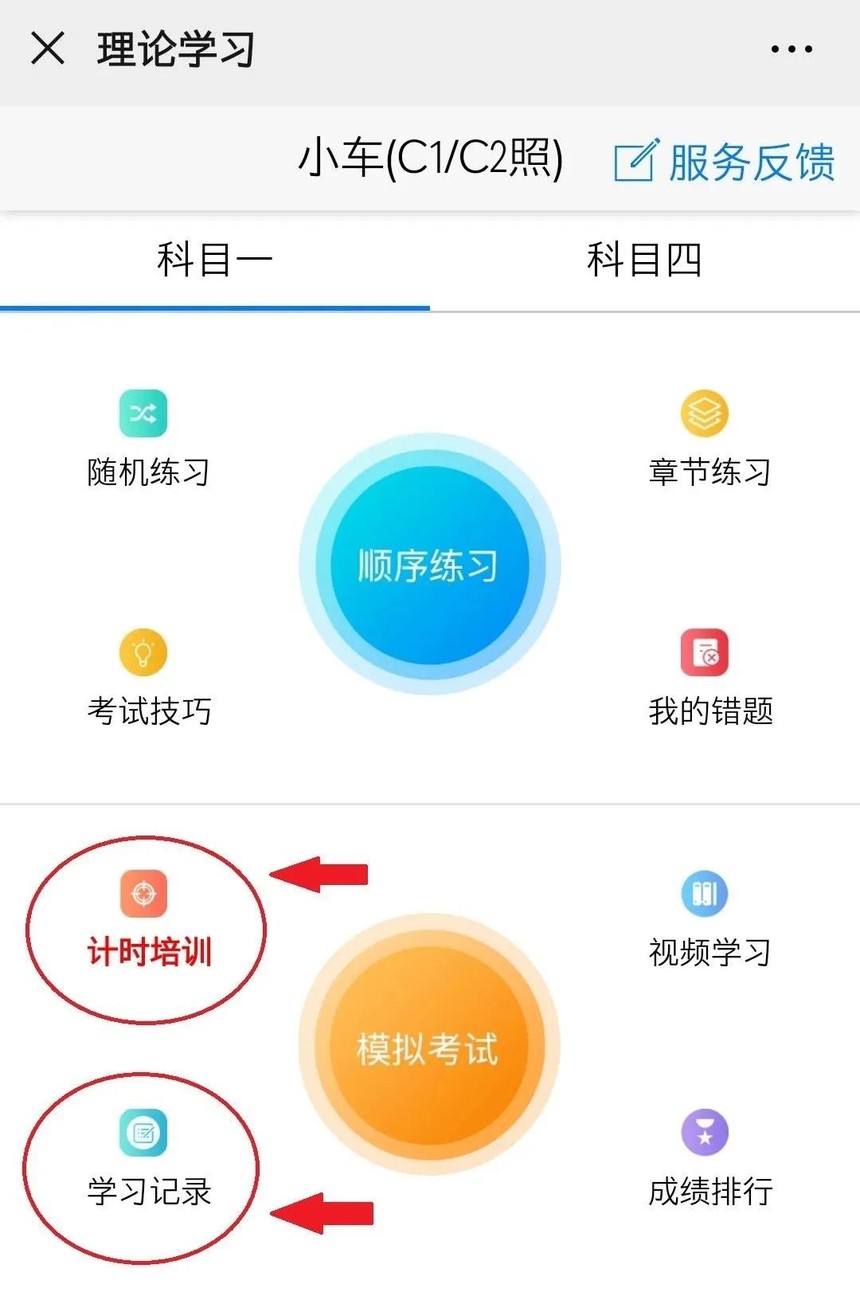Open 我的错题 (my mistakes) icon
This screenshot has width=860, height=1296.
click(706, 651)
